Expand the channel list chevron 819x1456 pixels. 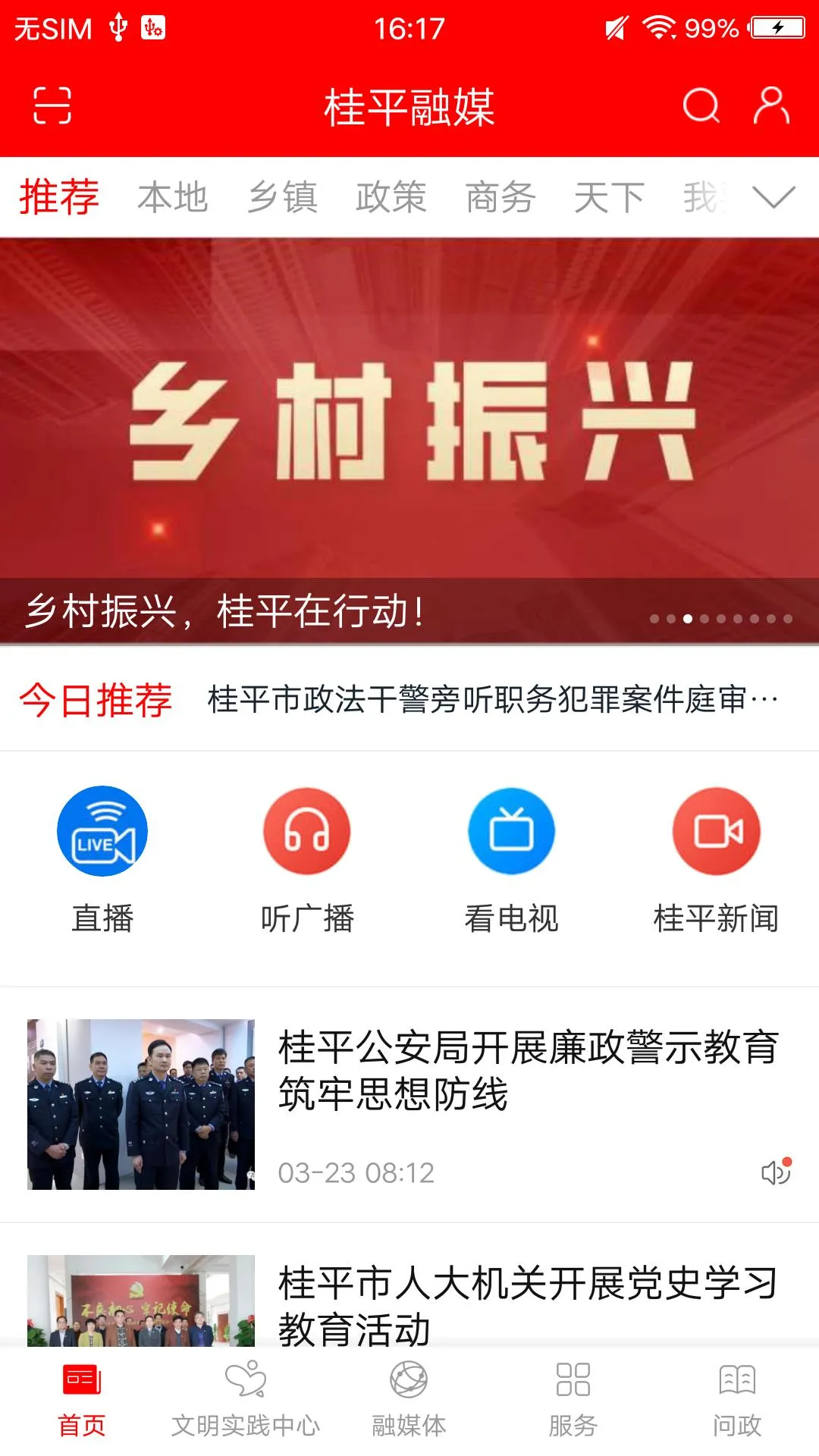773,197
